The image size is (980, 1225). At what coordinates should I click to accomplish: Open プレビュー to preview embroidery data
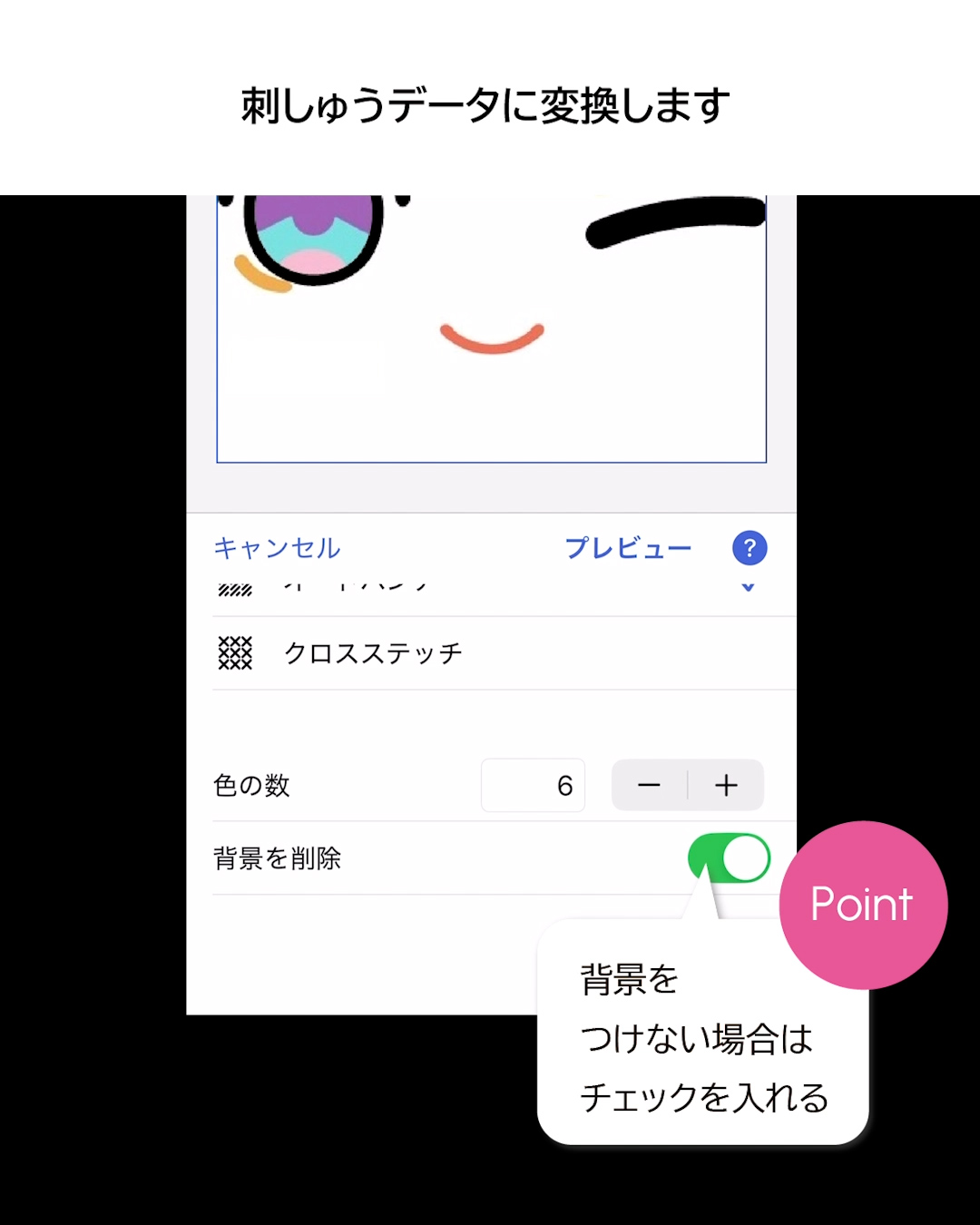(629, 547)
